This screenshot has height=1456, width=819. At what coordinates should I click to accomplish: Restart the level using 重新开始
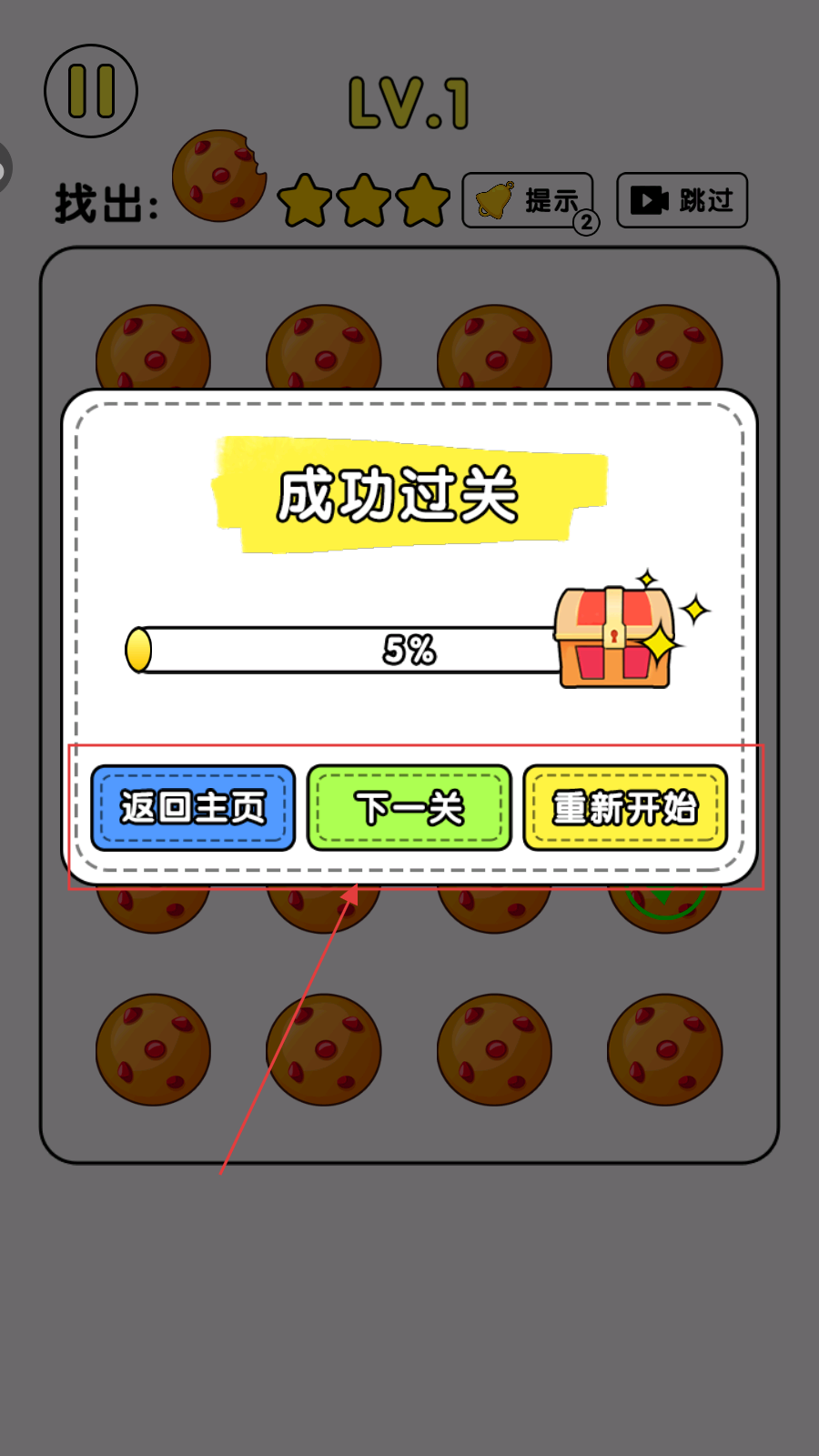click(x=625, y=808)
